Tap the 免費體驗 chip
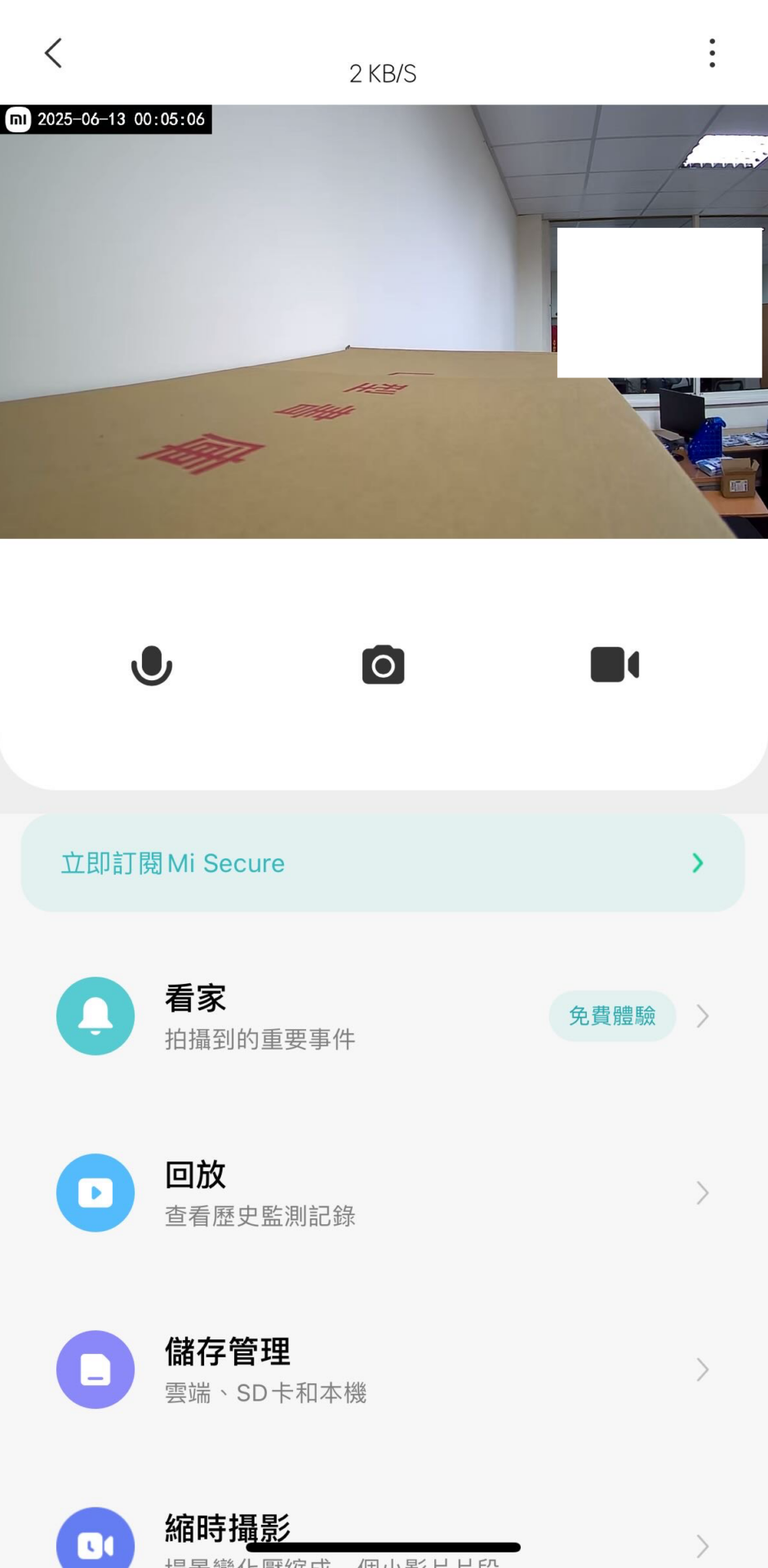The height and width of the screenshot is (1568, 768). click(x=612, y=1016)
